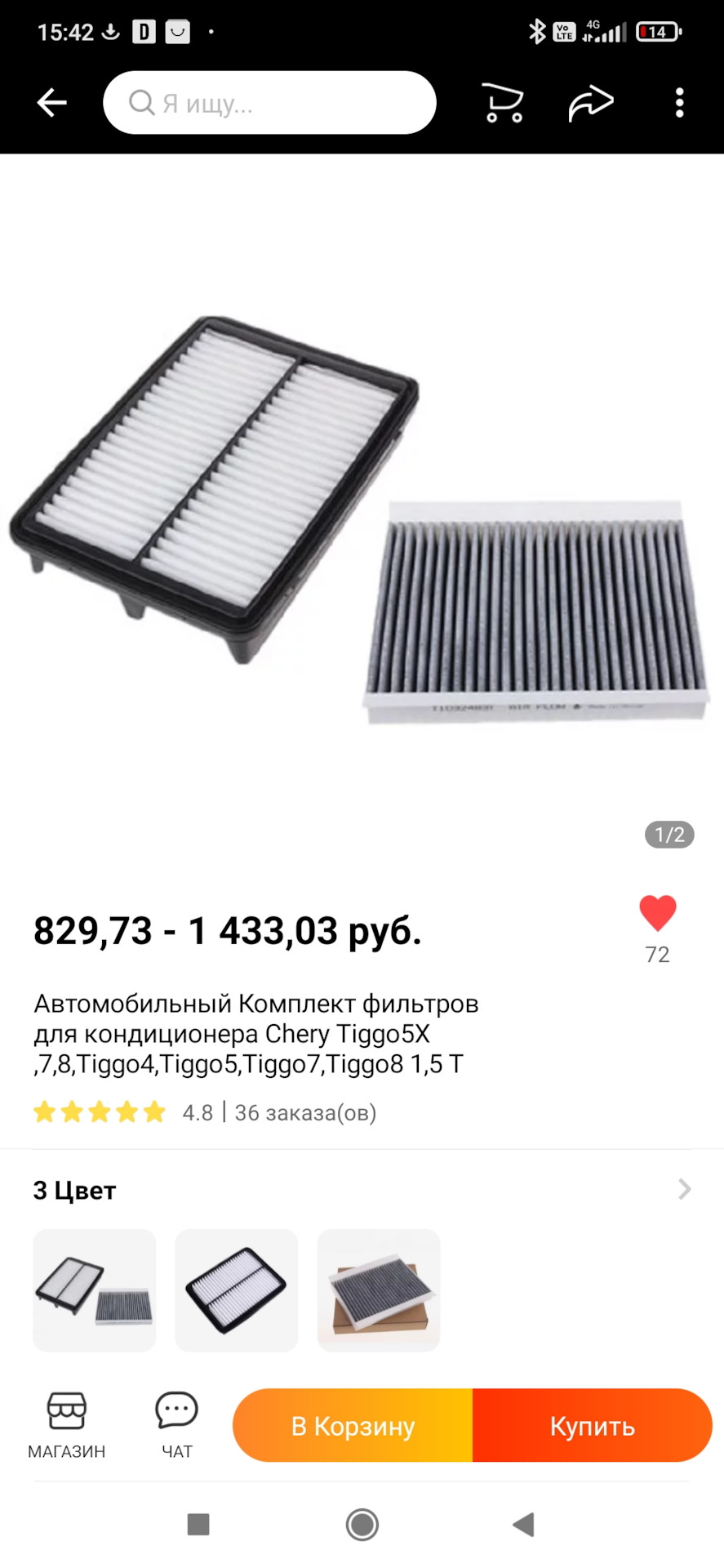Tap the "Я ищу..." search field
This screenshot has width=724, height=1568.
pos(269,103)
